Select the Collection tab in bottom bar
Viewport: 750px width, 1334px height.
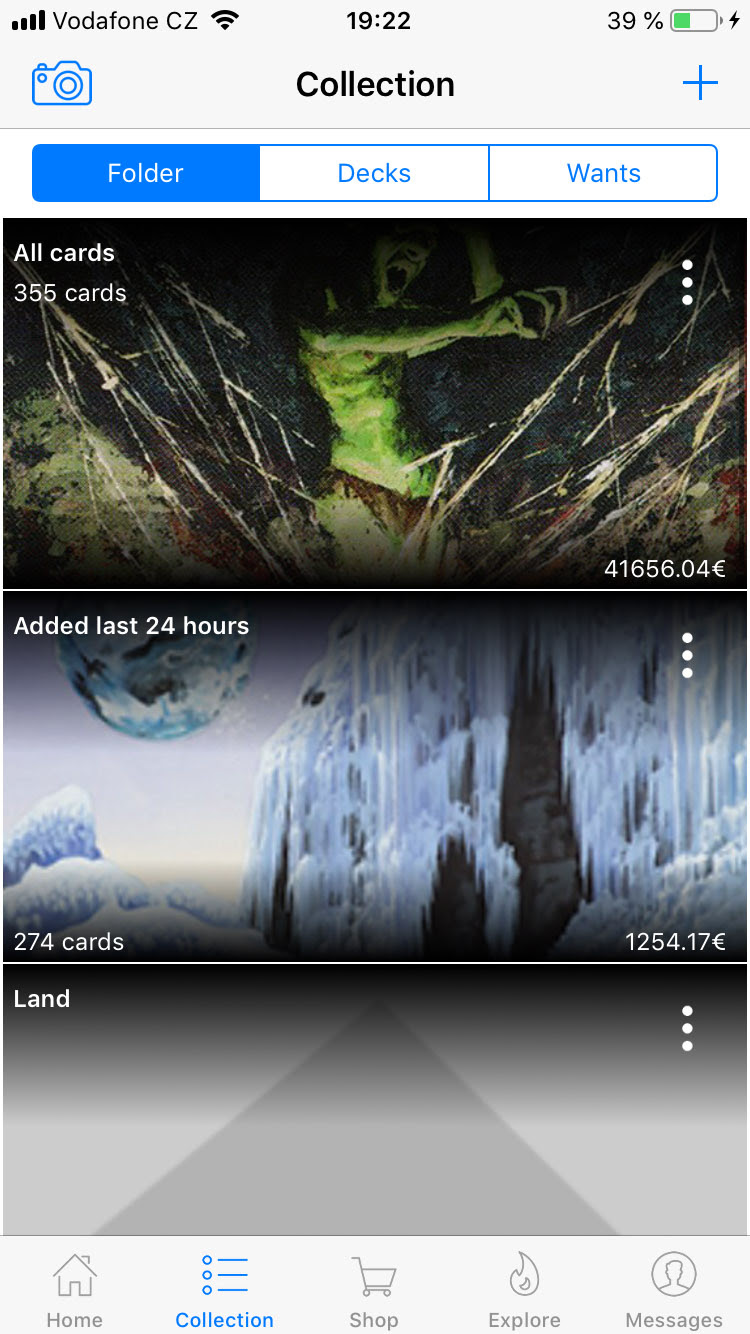pos(224,1292)
